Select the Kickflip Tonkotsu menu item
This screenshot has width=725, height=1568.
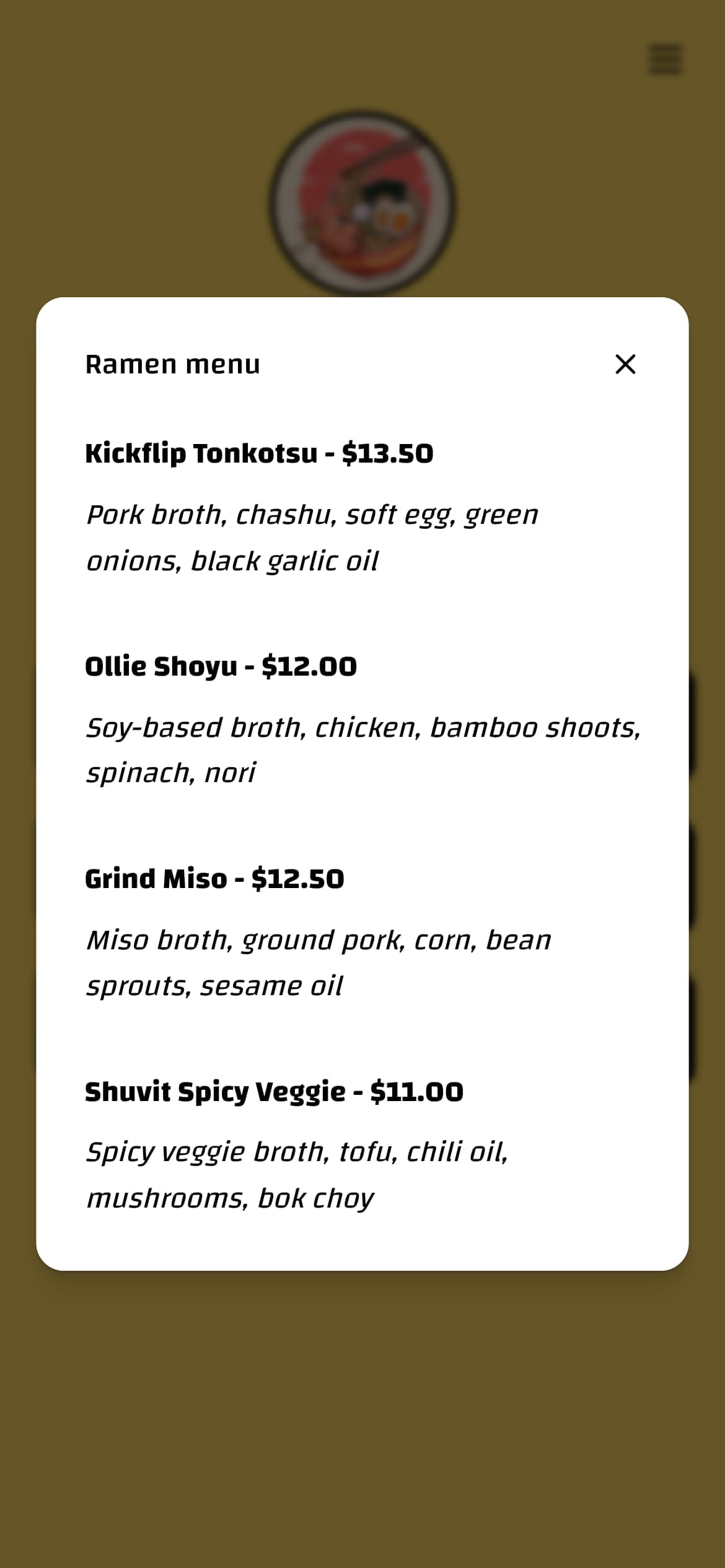[x=260, y=453]
